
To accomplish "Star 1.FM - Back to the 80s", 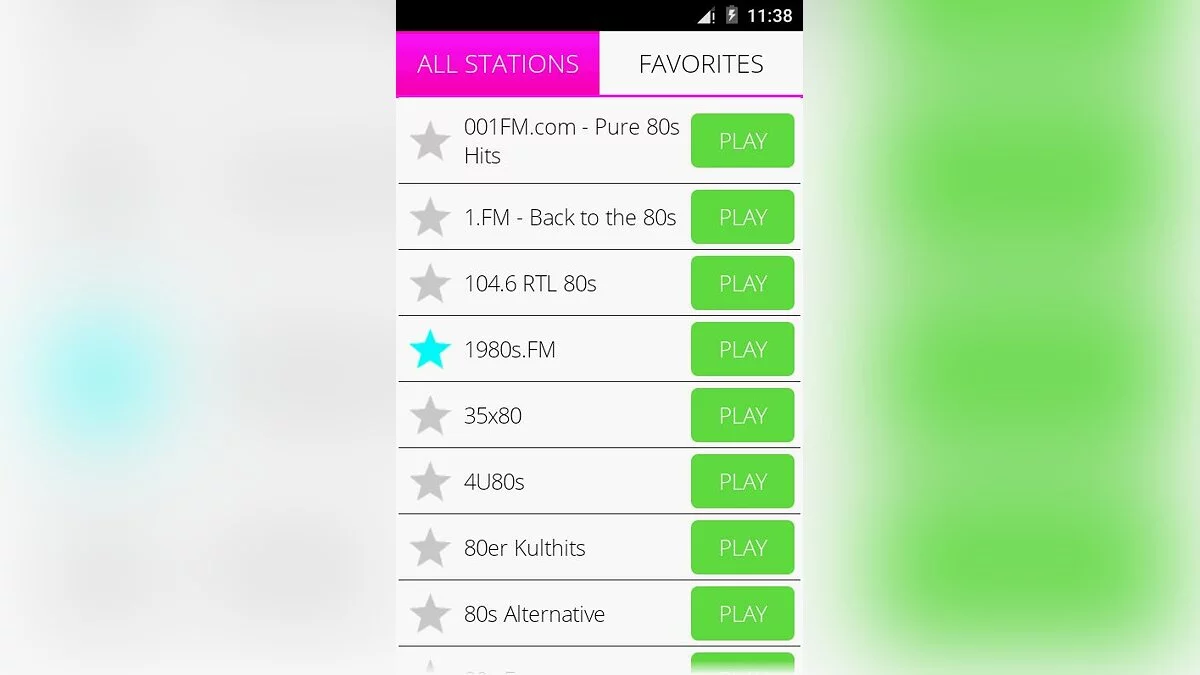I will point(430,217).
